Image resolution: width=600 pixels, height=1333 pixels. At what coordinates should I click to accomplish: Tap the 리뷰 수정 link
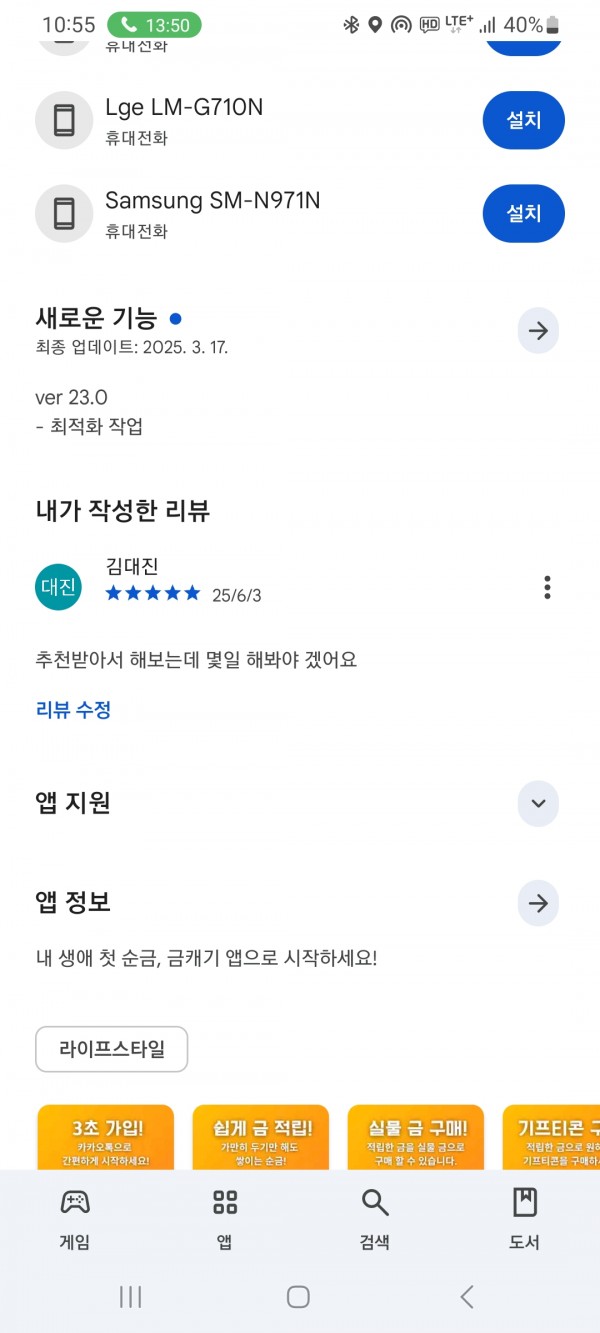coord(73,710)
